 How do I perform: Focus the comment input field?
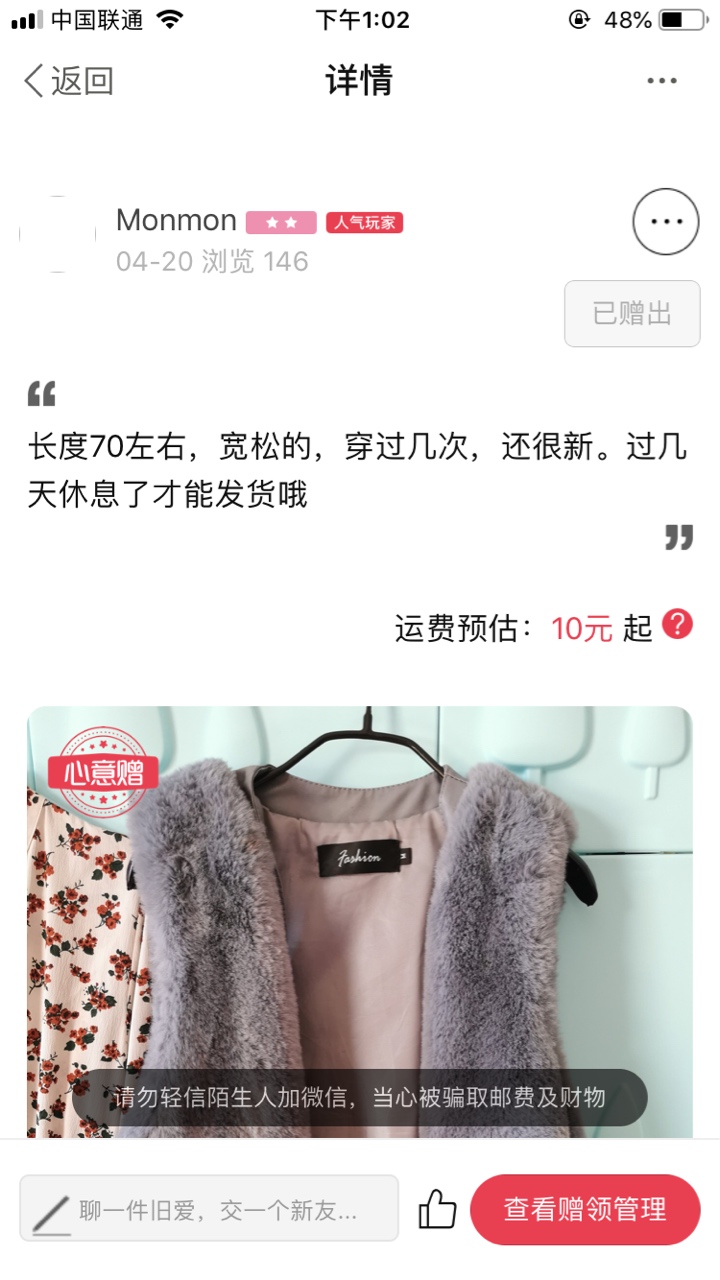point(209,1211)
